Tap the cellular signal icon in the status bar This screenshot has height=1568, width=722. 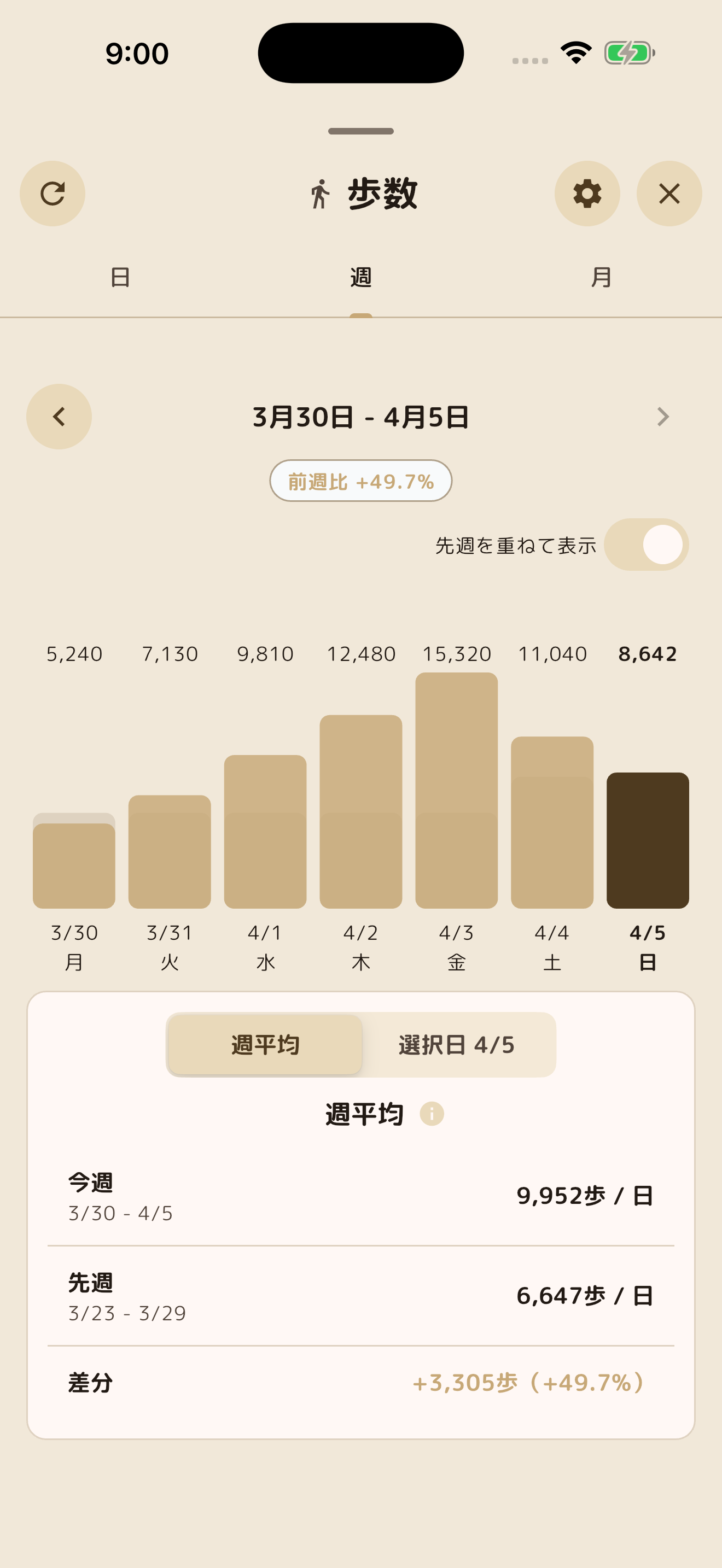pyautogui.click(x=528, y=59)
